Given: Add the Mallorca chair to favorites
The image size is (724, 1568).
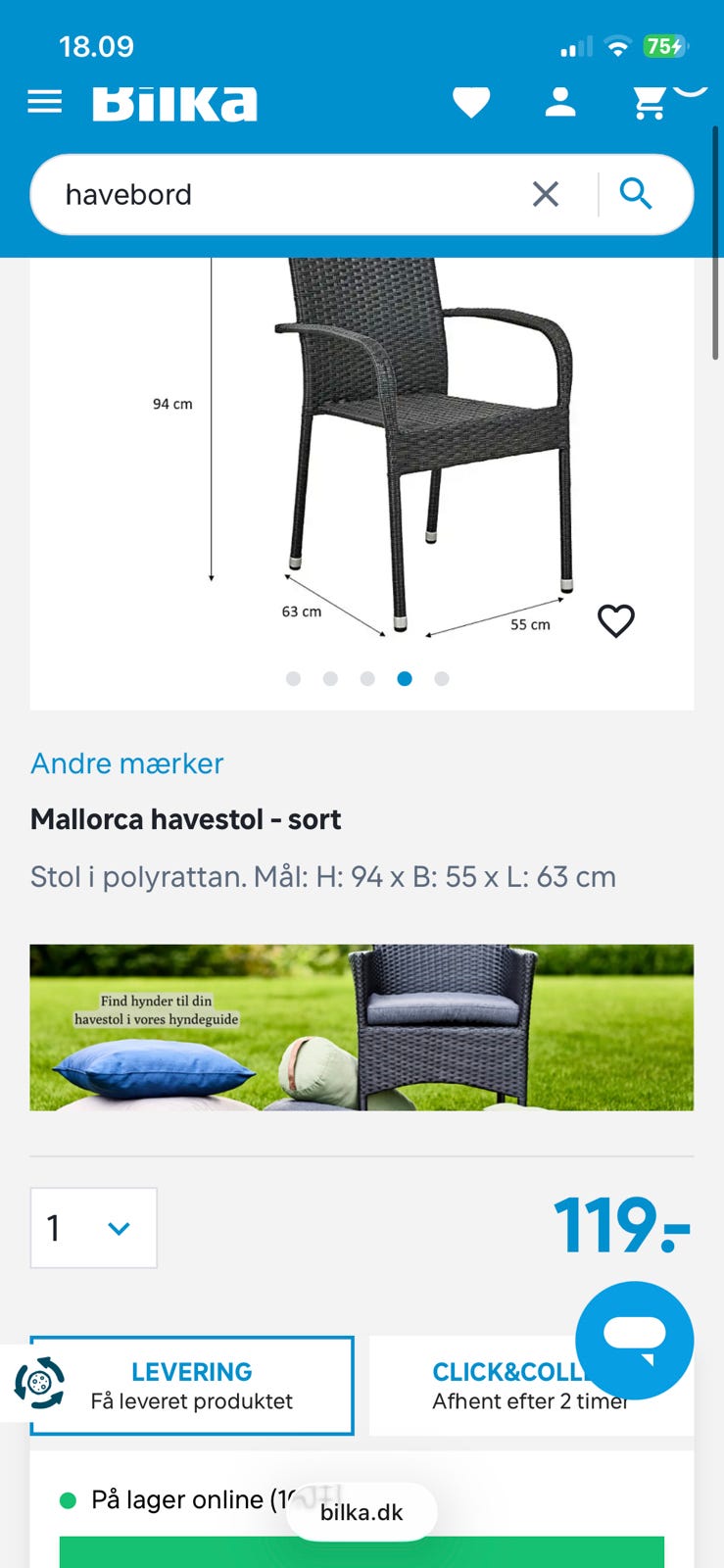Looking at the screenshot, I should coord(616,619).
